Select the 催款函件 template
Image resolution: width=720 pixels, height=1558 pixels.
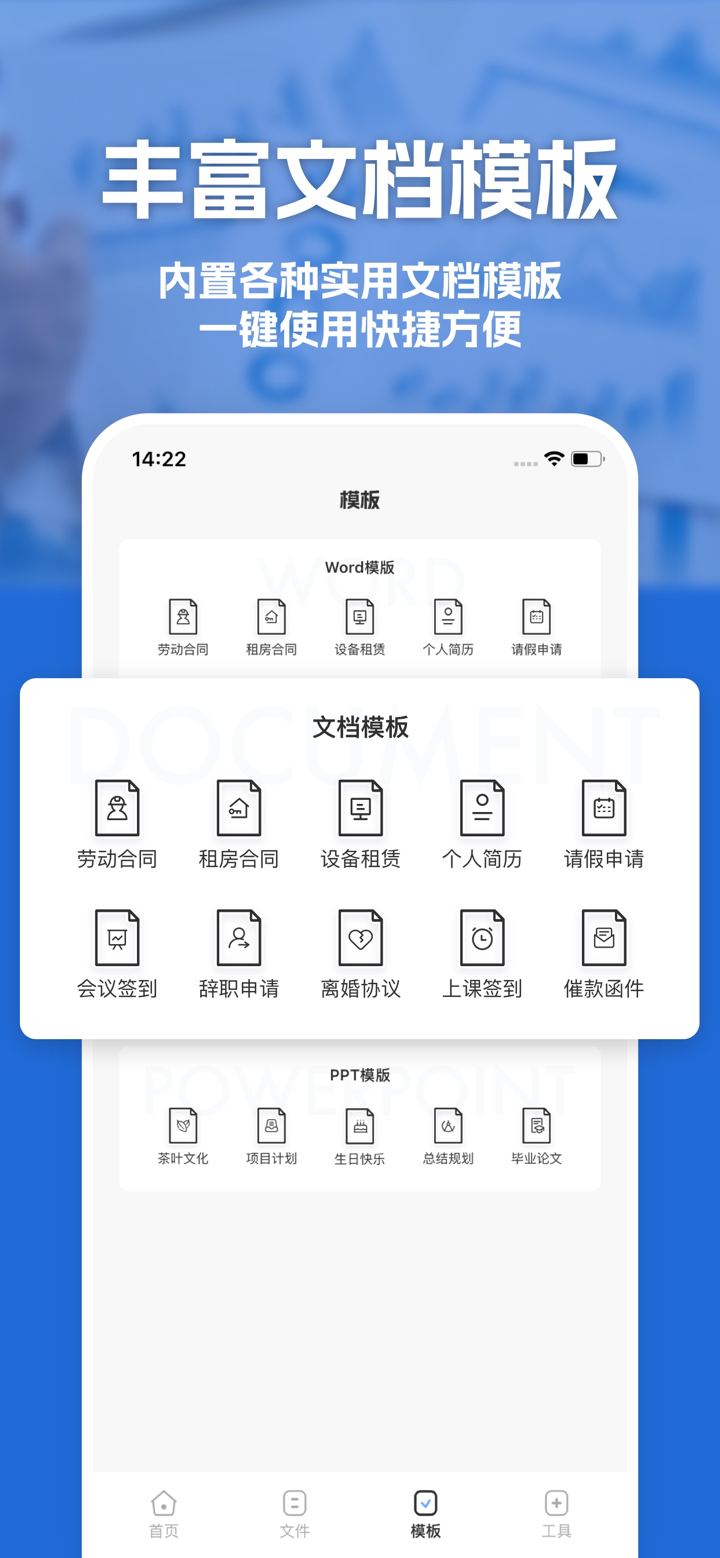tap(603, 952)
